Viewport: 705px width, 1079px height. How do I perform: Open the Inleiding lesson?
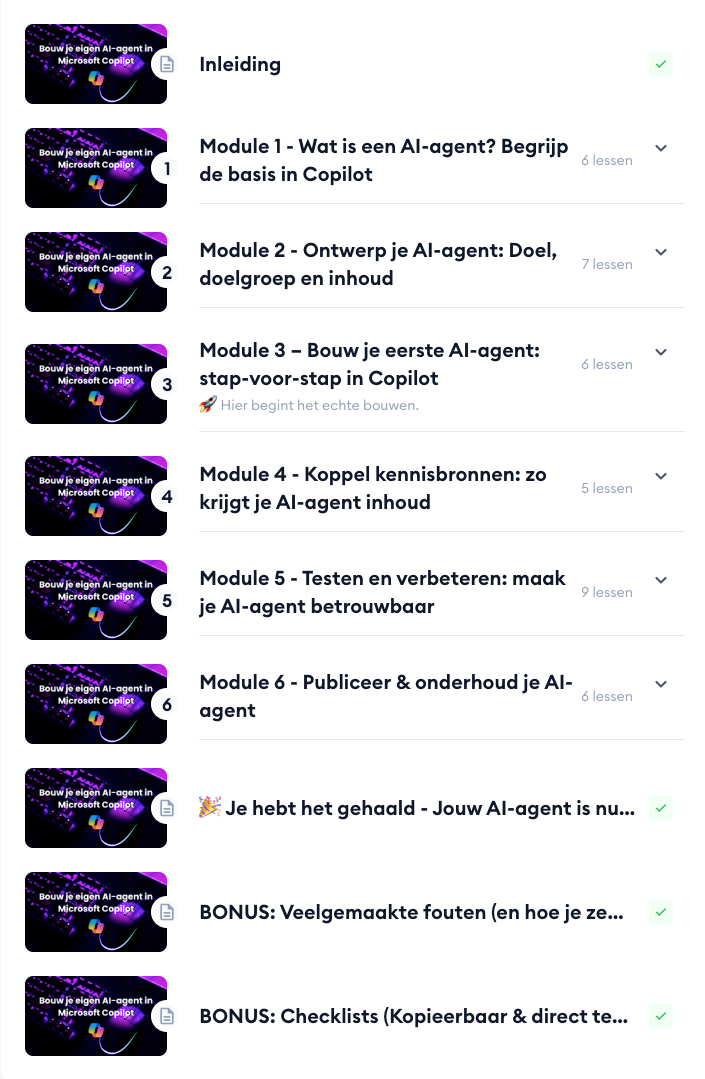coord(240,65)
